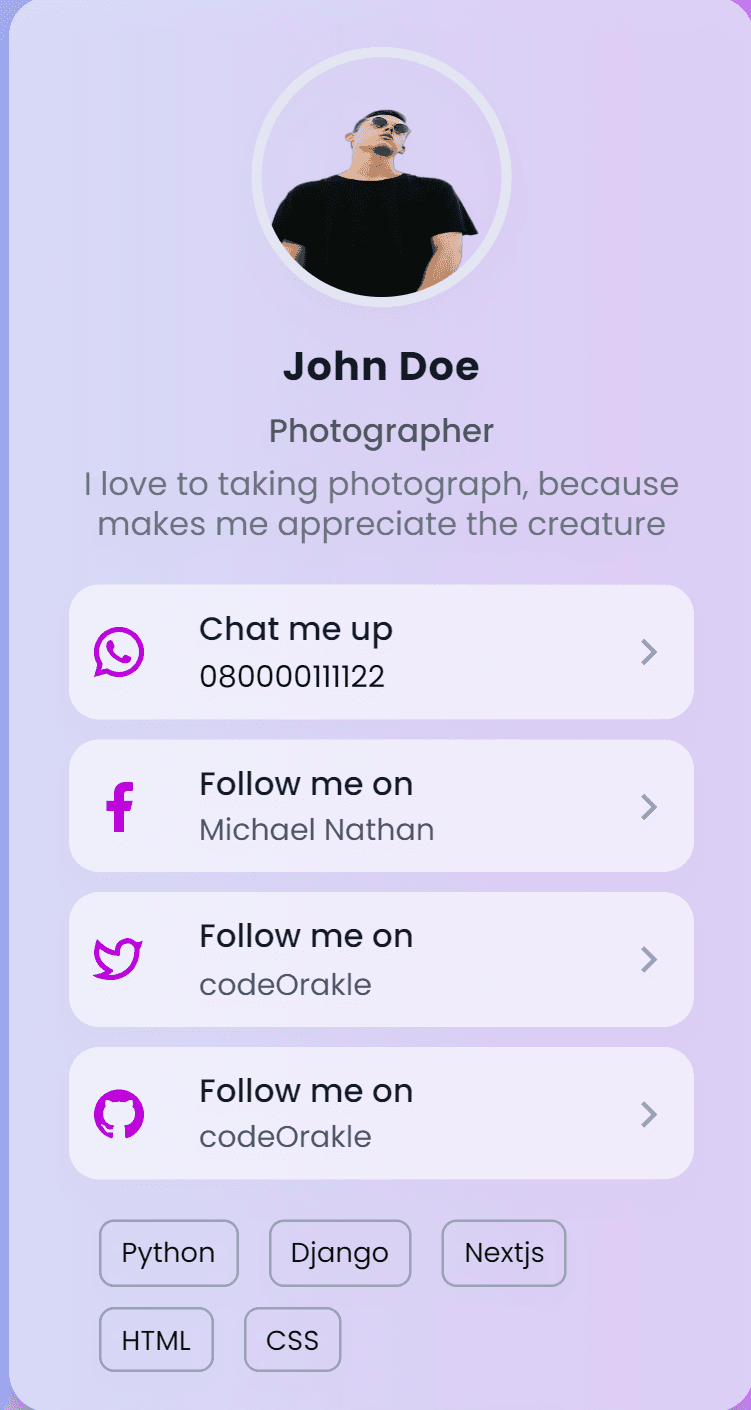Image resolution: width=751 pixels, height=1410 pixels.
Task: Open the Facebook row for Michael Nathan
Action: 381,806
